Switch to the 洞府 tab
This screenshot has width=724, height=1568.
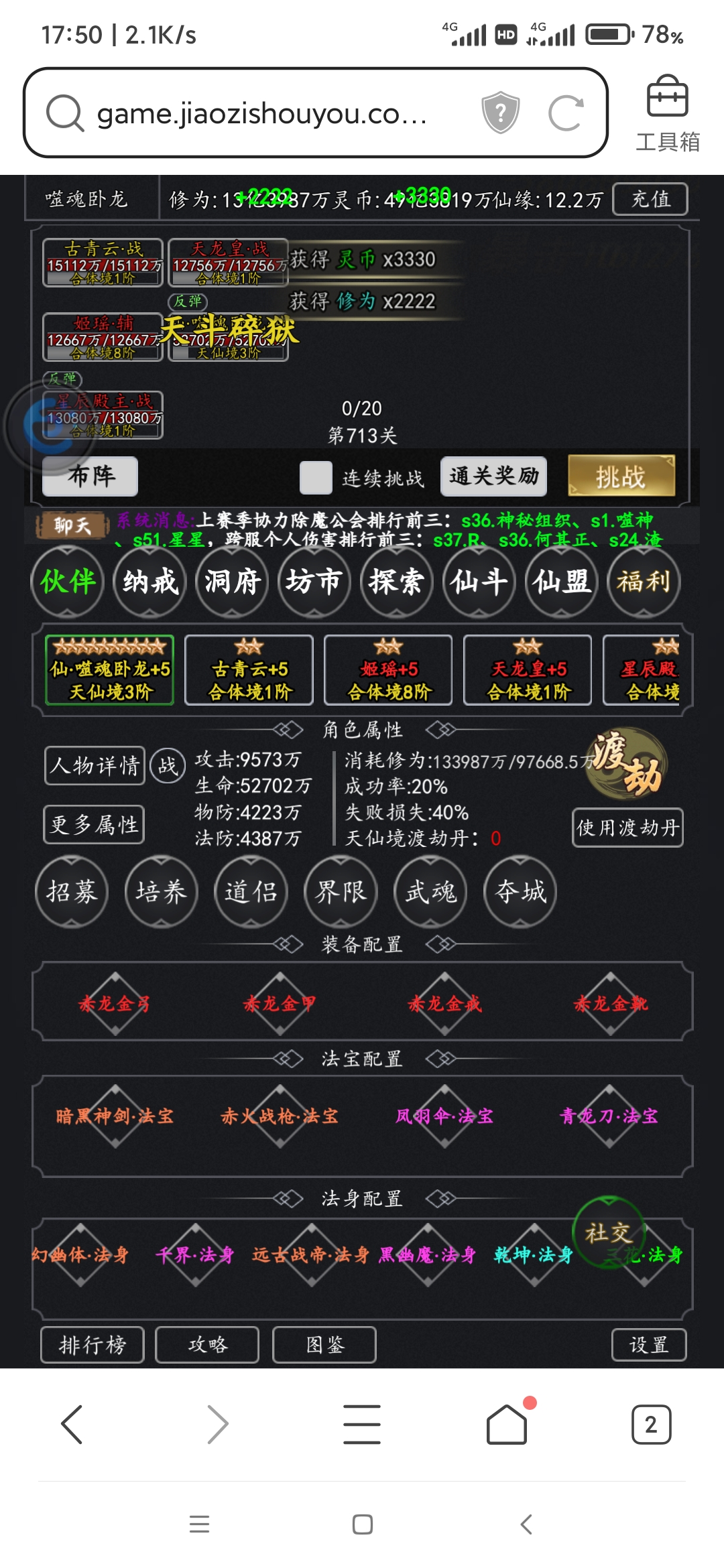pos(232,582)
